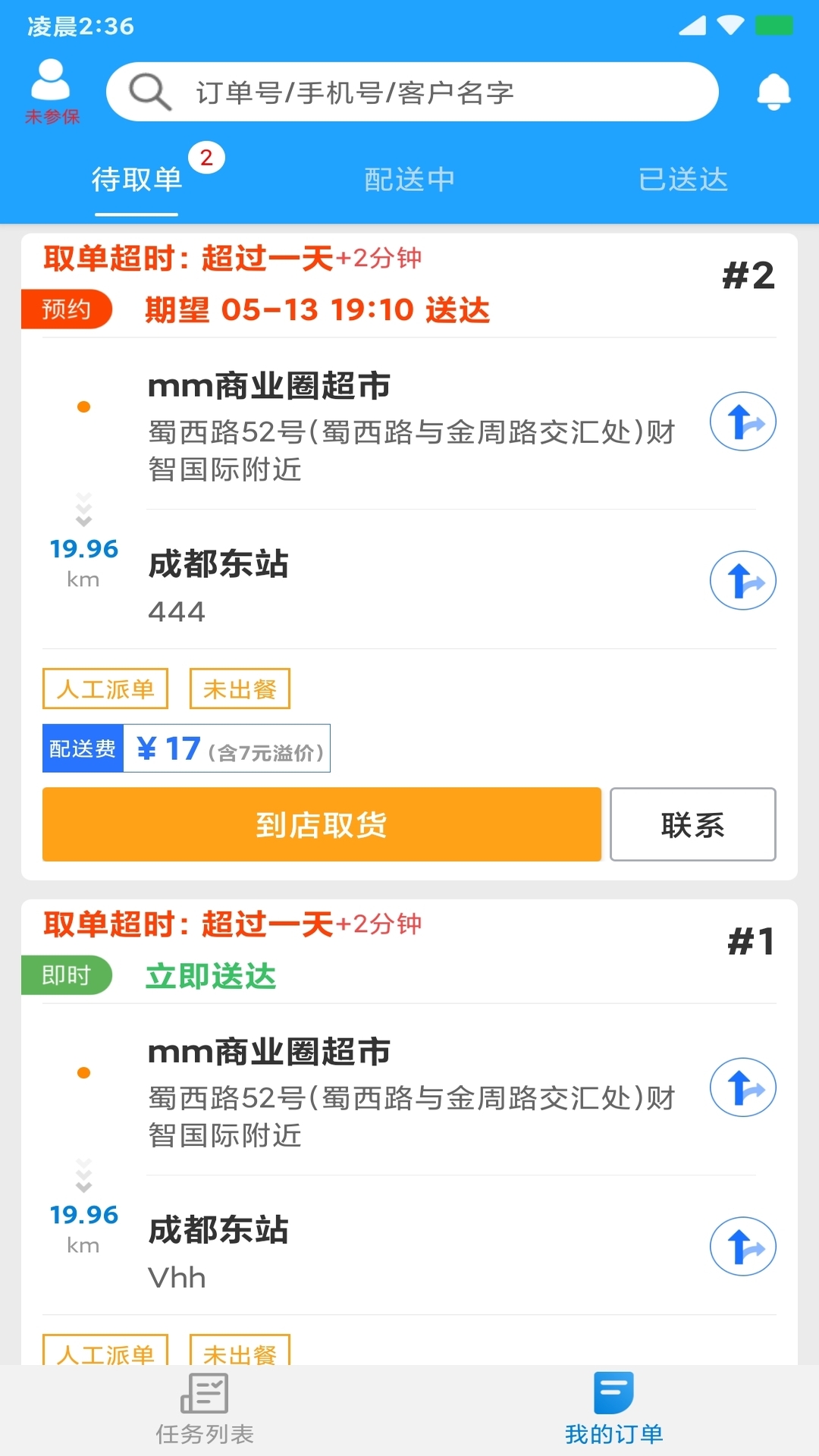The image size is (819, 1456).
Task: Tap the navigation arrow beside 成都东站 in order #1
Action: [742, 1246]
